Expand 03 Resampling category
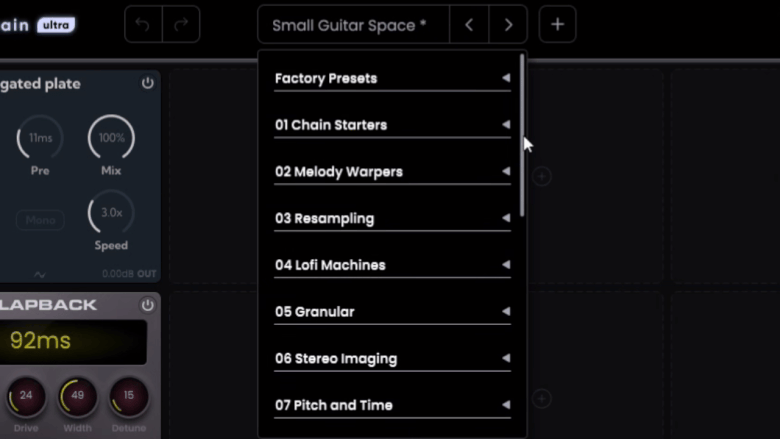The image size is (780, 439). tap(392, 218)
